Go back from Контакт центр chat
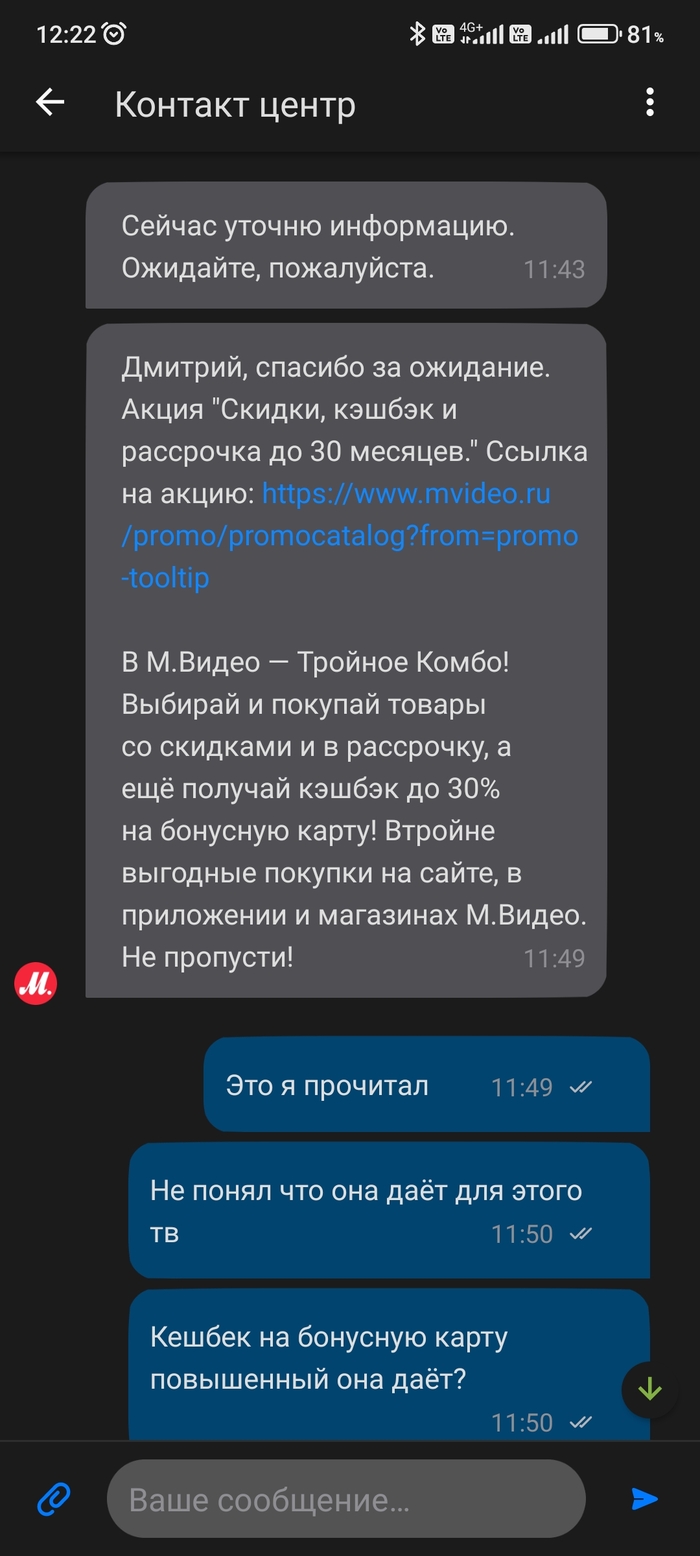The image size is (700, 1556). click(x=49, y=103)
